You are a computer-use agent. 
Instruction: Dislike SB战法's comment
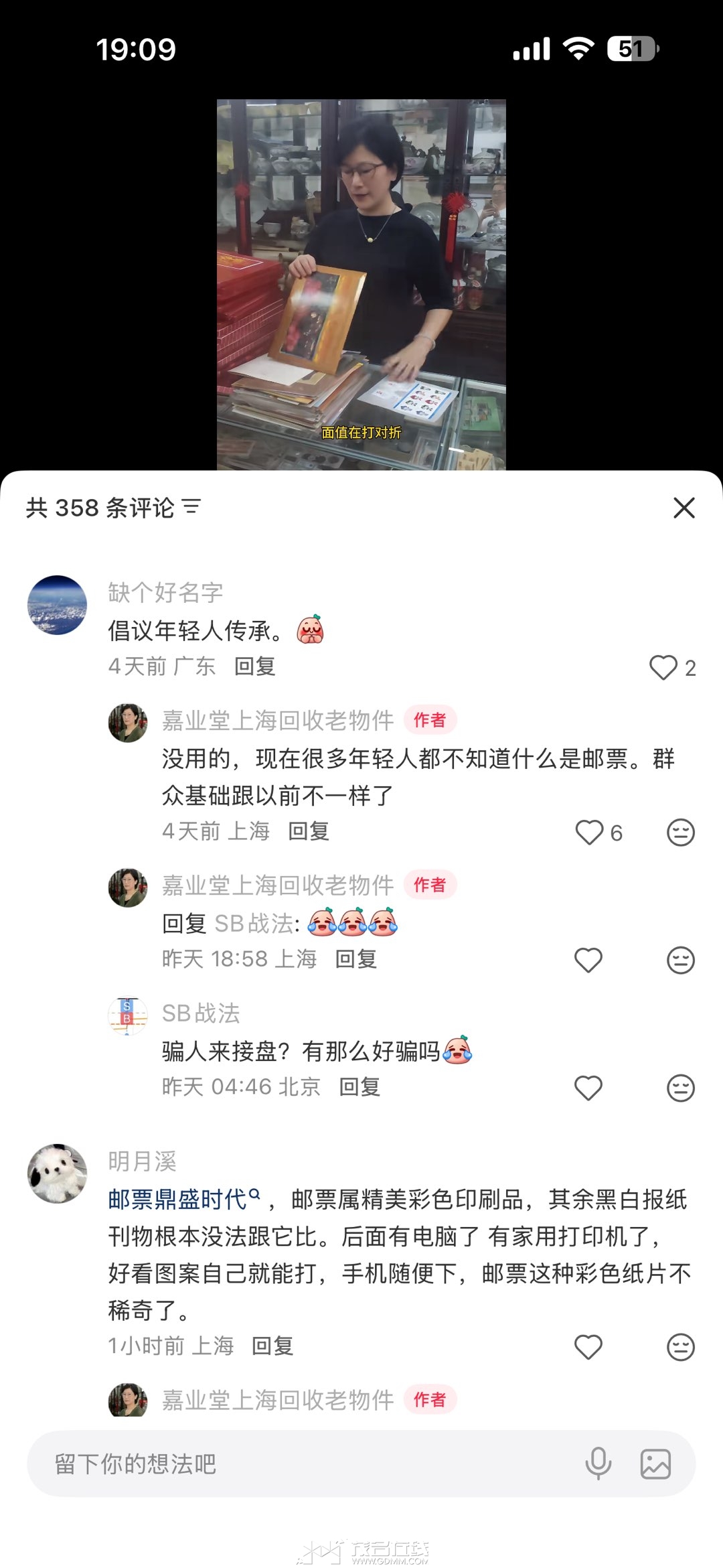(681, 1088)
